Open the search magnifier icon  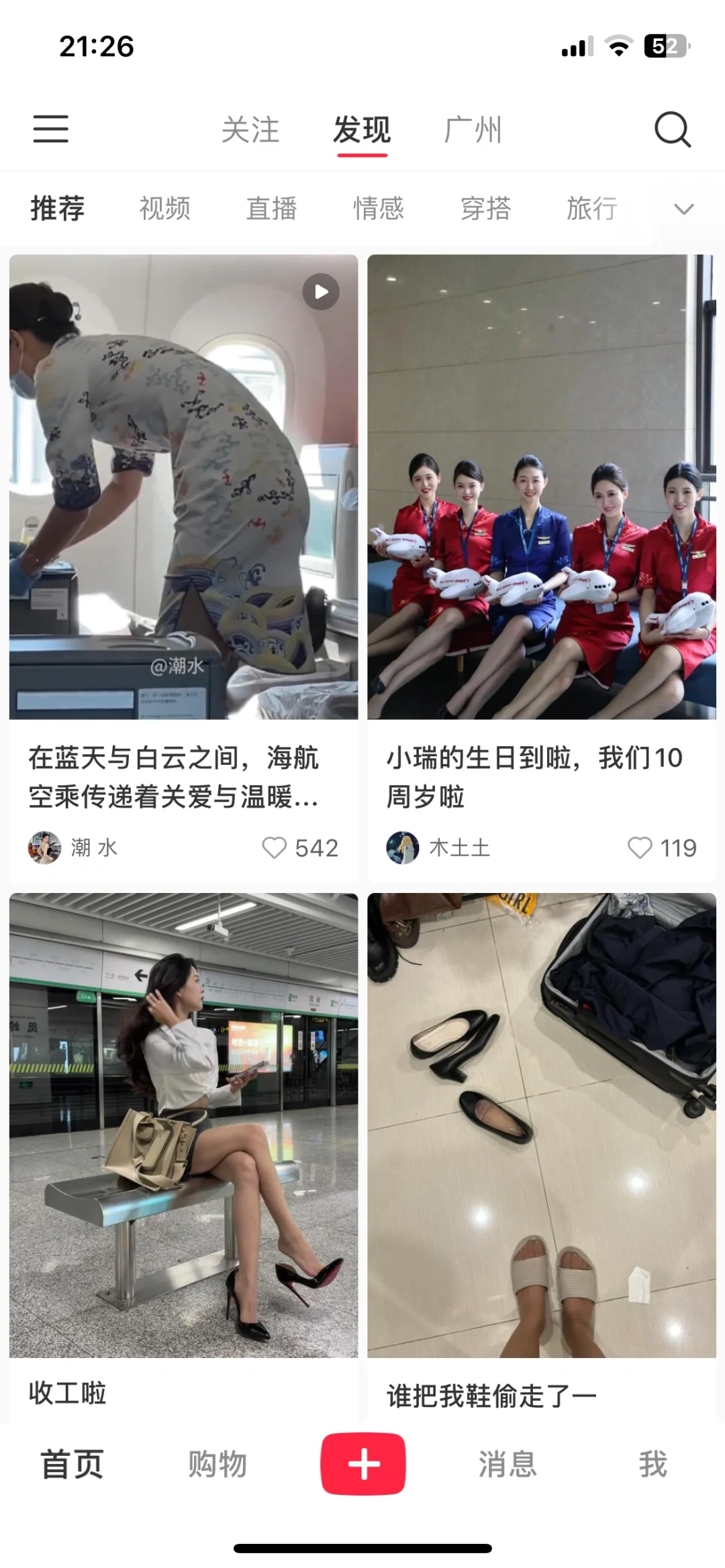tap(673, 129)
